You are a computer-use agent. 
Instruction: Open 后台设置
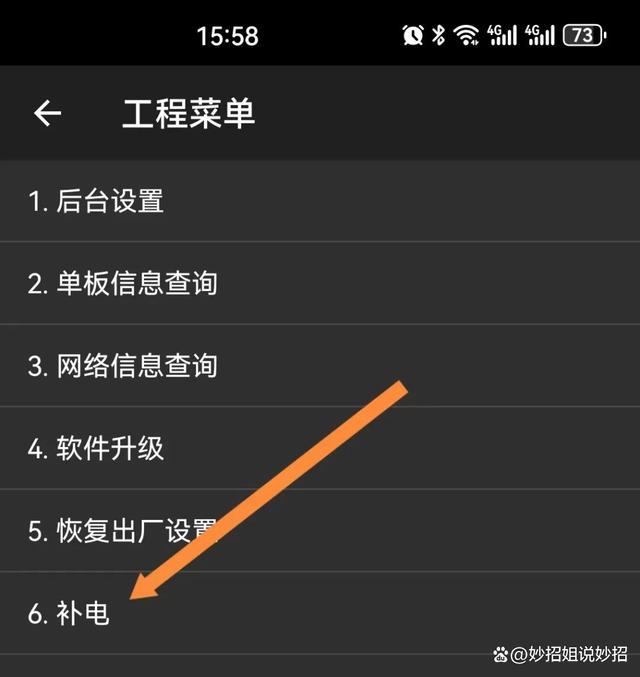pyautogui.click(x=96, y=201)
